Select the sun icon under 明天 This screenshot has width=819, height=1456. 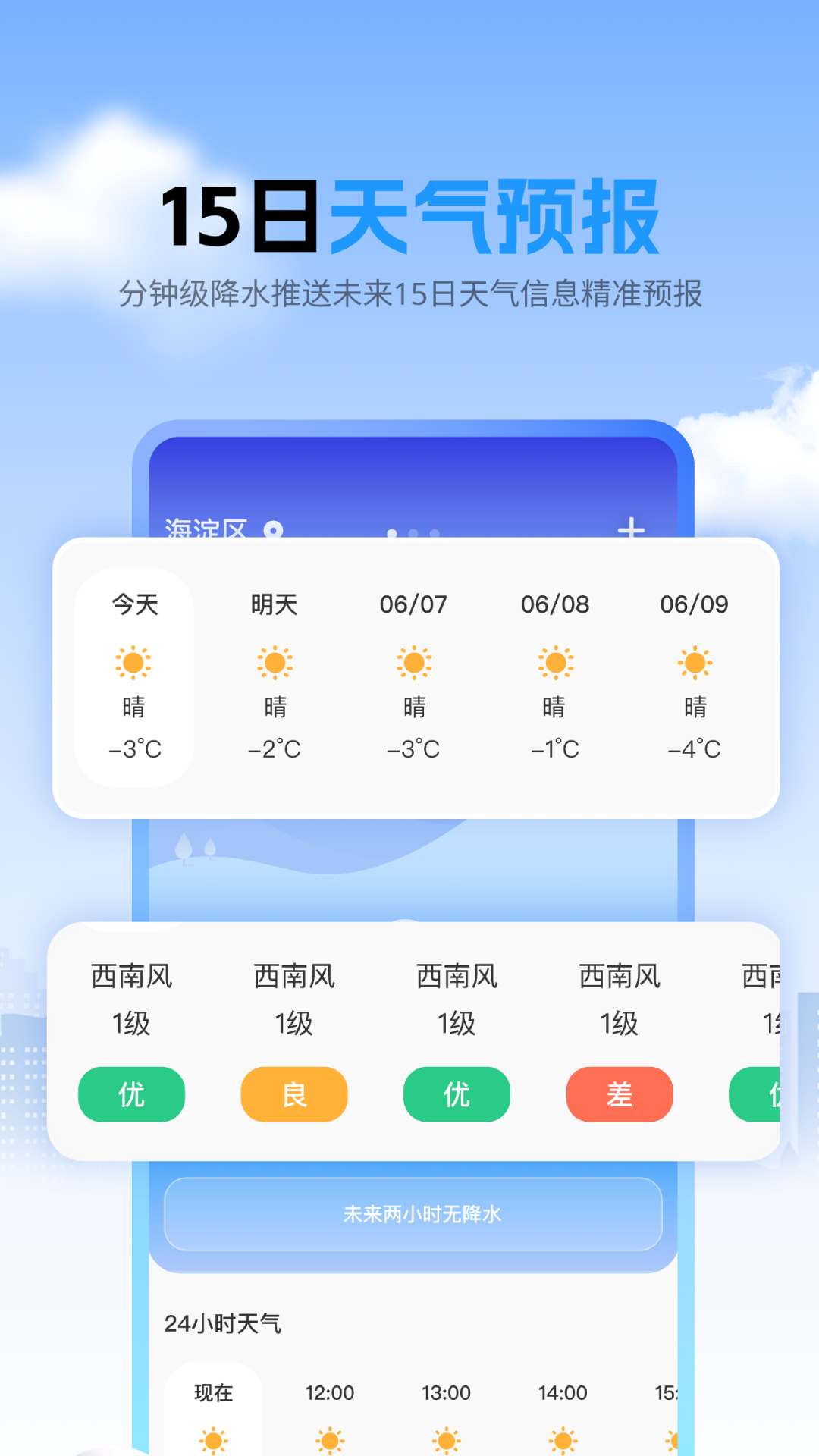pyautogui.click(x=274, y=663)
